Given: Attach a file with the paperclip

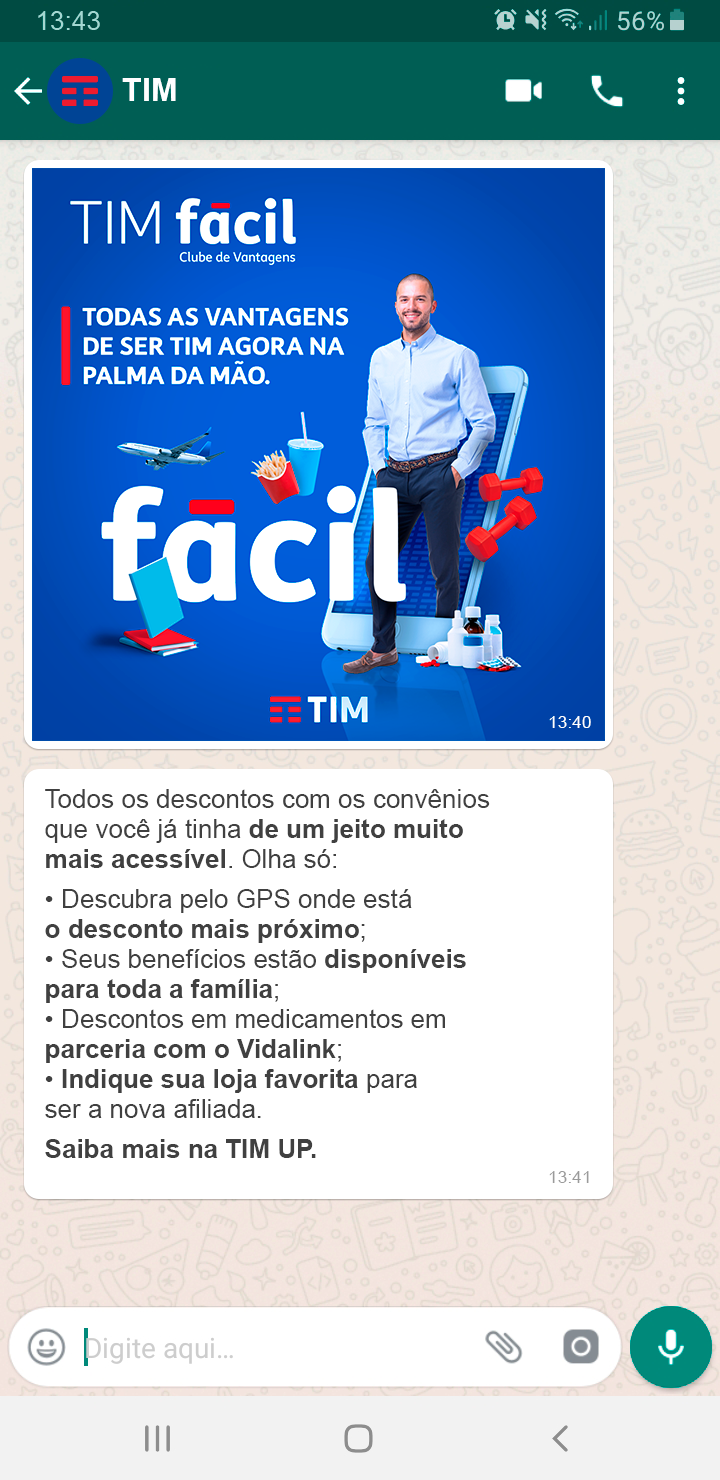Looking at the screenshot, I should 504,1347.
